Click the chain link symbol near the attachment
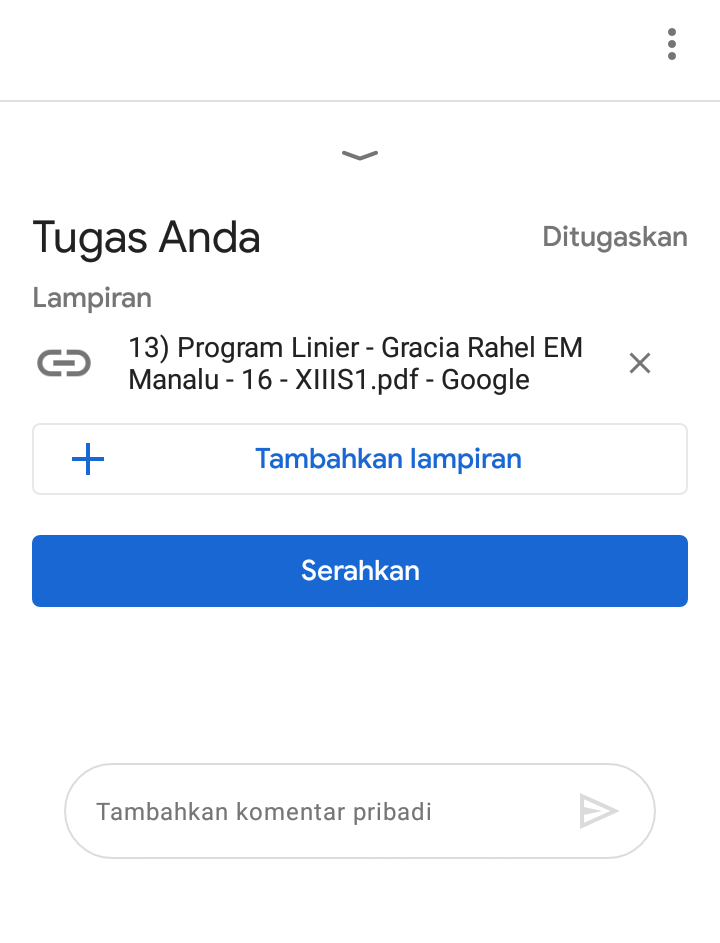Image resolution: width=720 pixels, height=943 pixels. 64,364
